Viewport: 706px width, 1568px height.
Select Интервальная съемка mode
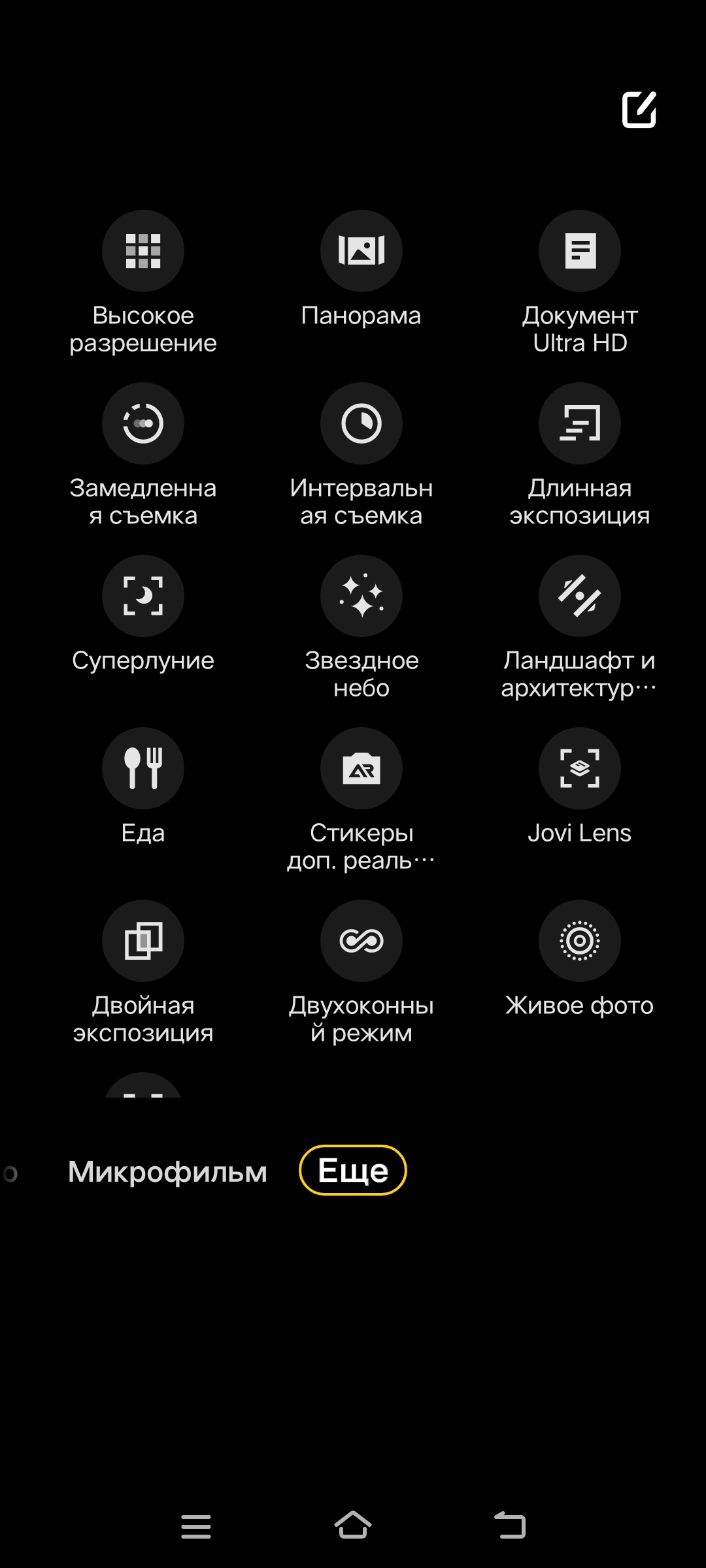361,423
